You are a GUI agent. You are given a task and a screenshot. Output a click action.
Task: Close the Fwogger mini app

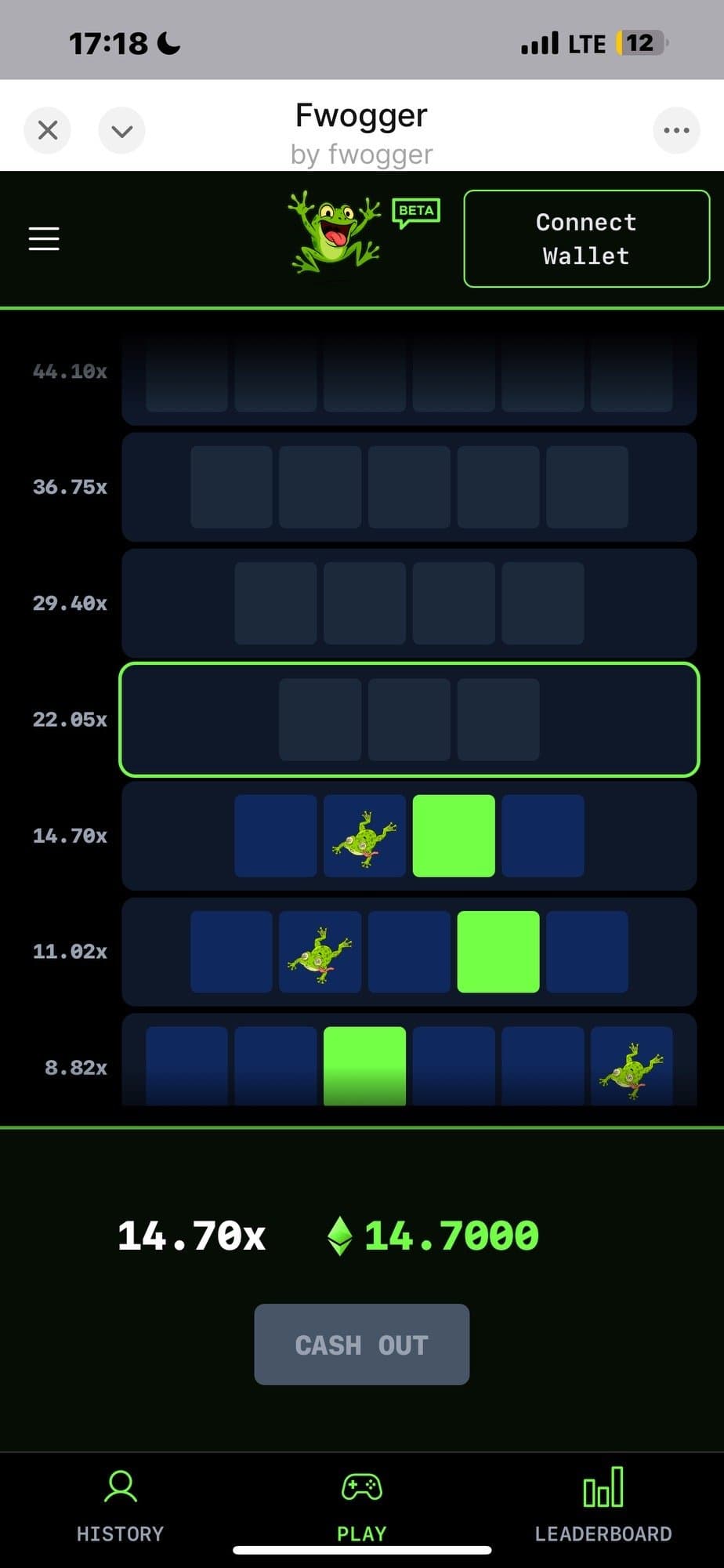click(x=48, y=130)
